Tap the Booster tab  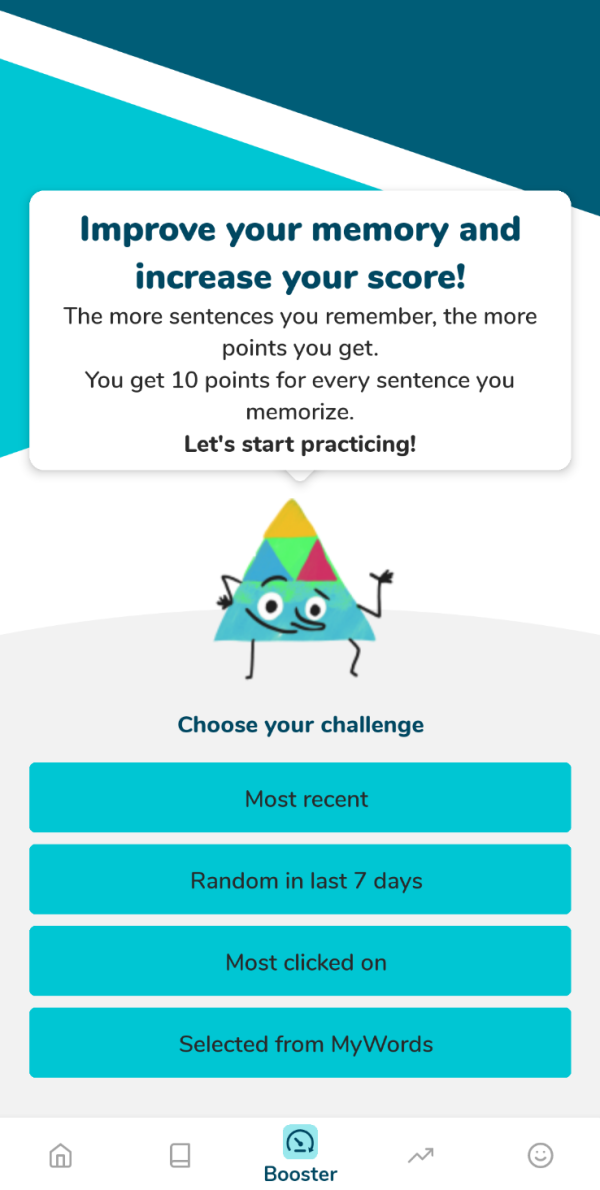300,1154
